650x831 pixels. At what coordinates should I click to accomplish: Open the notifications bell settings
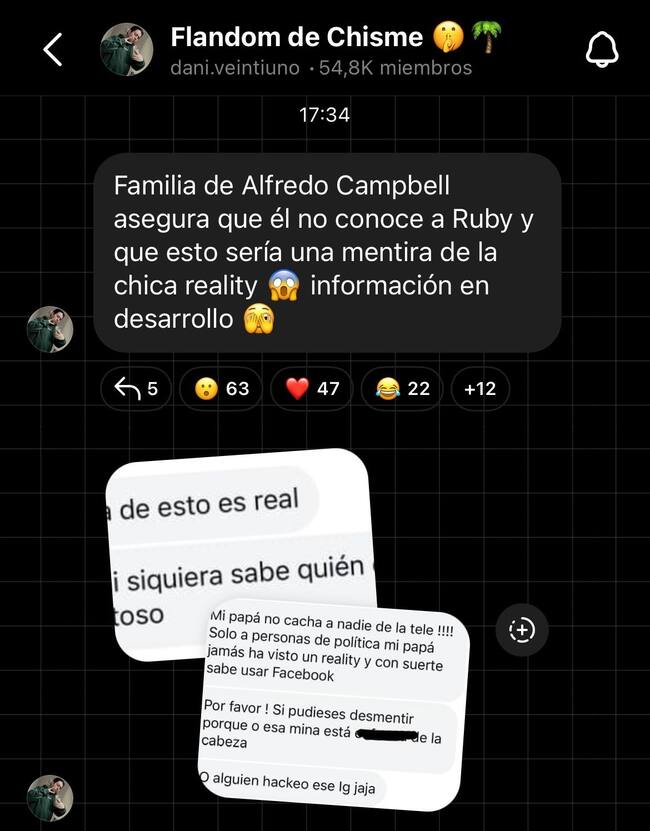pyautogui.click(x=600, y=49)
